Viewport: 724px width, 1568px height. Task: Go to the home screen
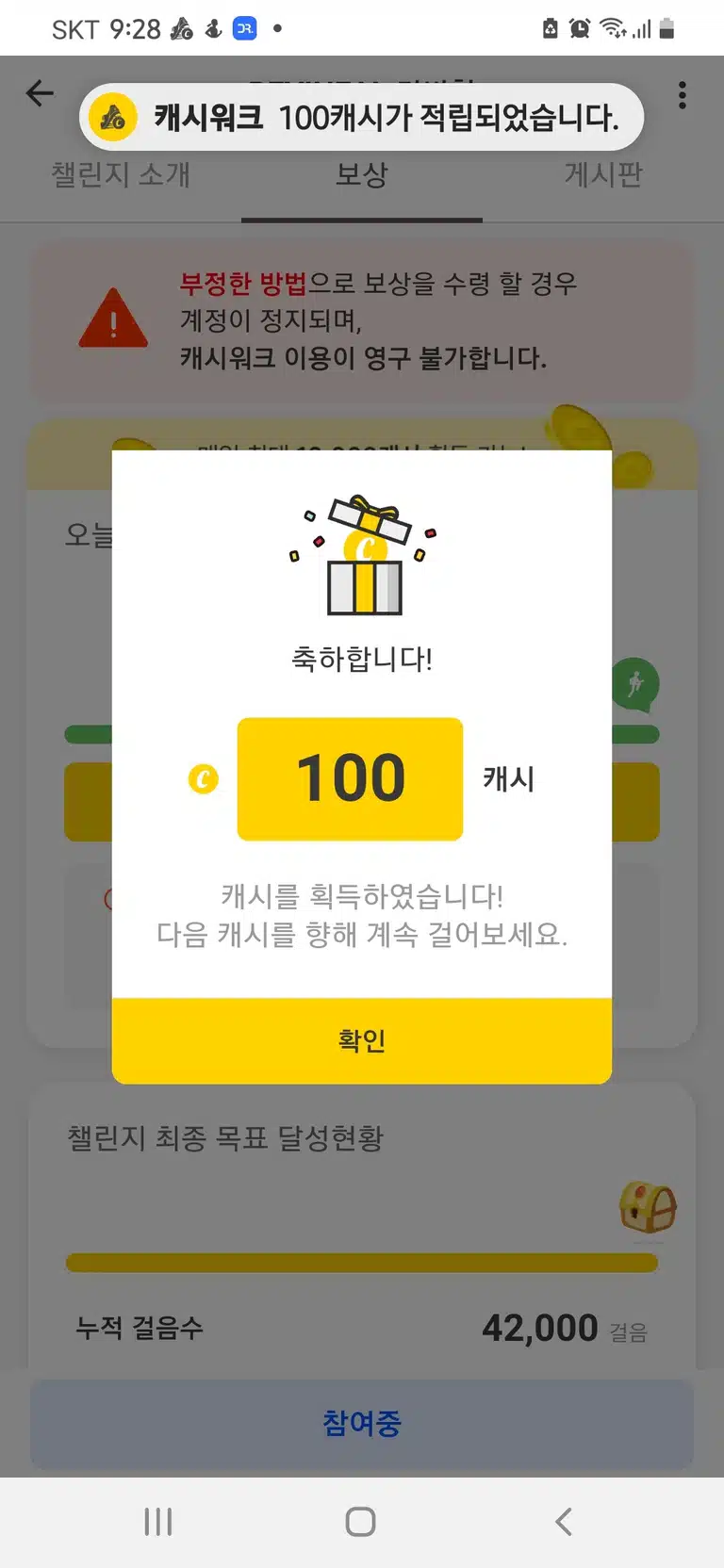(361, 1521)
